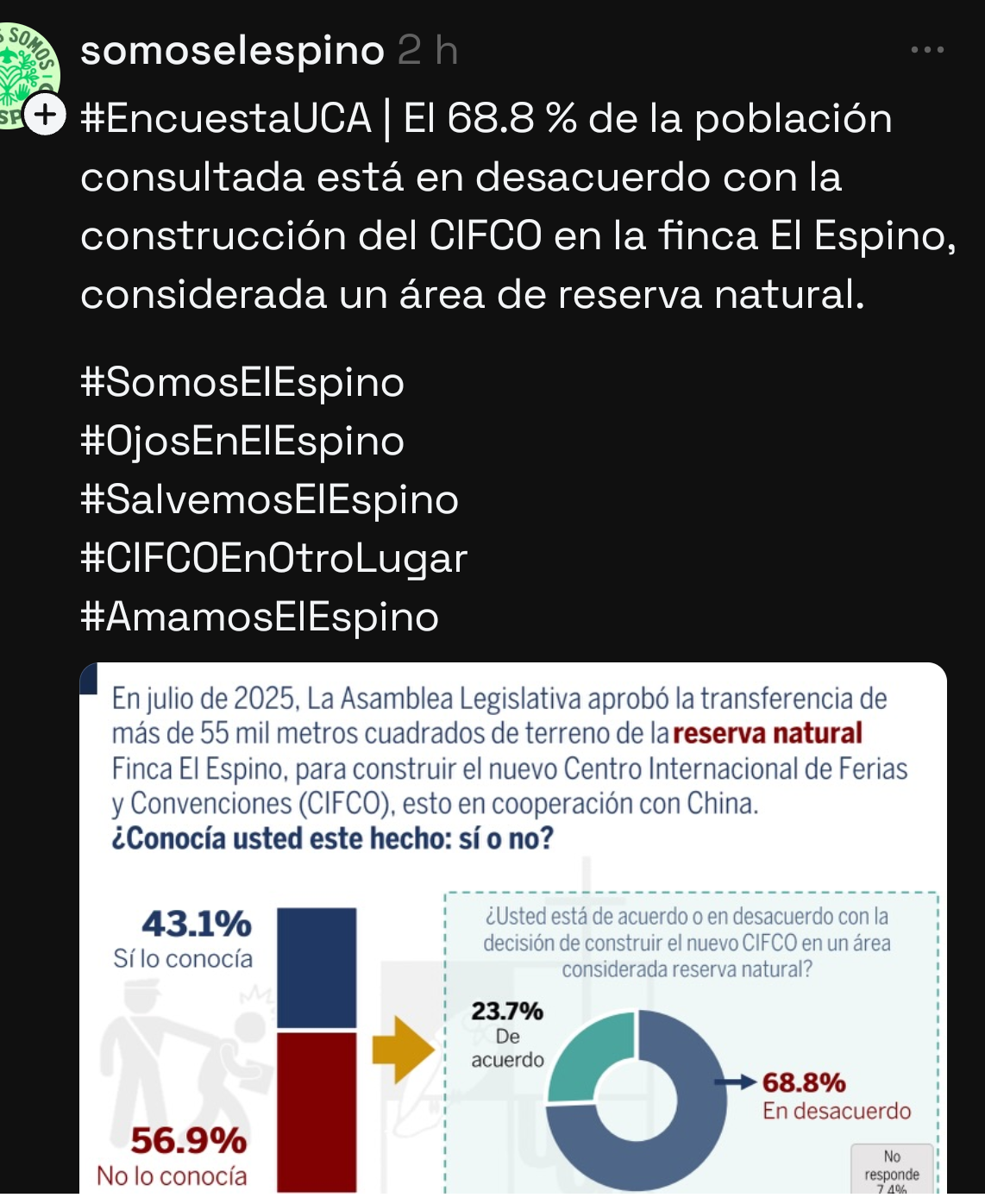Open the #CIFCOEnOtroLugar hashtag
The width and height of the screenshot is (985, 1204).
click(273, 558)
